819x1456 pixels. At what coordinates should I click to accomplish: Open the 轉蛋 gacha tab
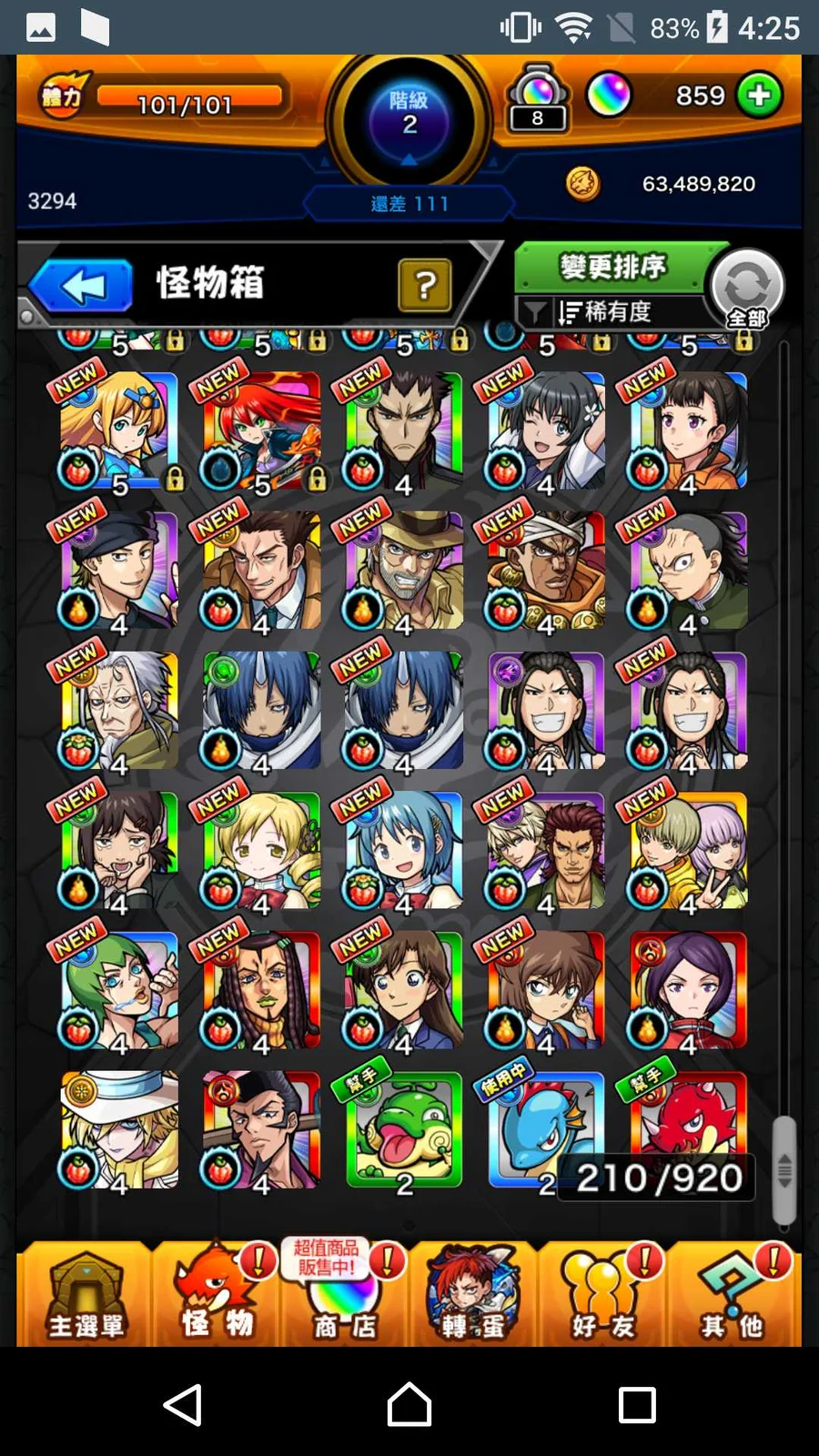tap(472, 1295)
